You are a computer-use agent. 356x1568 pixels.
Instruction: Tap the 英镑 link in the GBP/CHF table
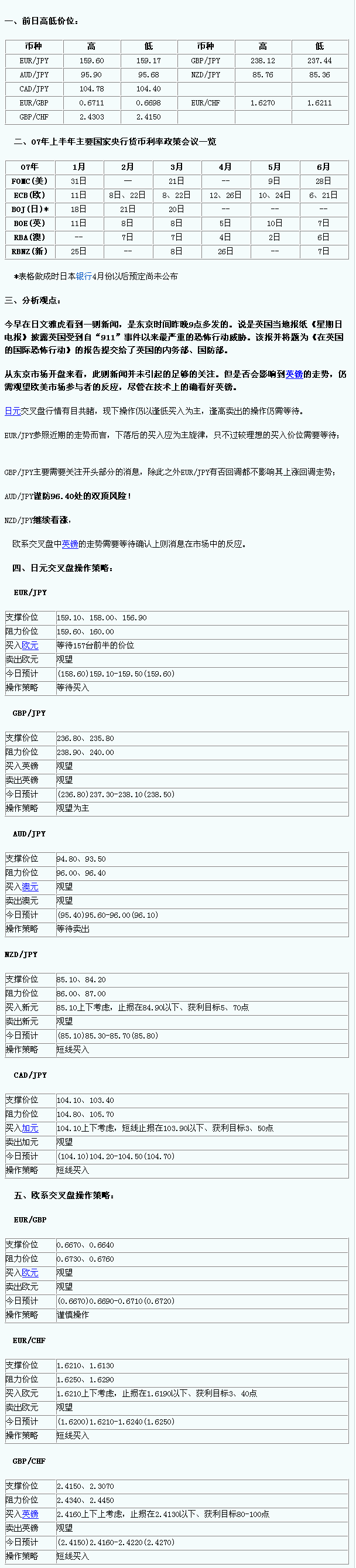click(x=30, y=1514)
